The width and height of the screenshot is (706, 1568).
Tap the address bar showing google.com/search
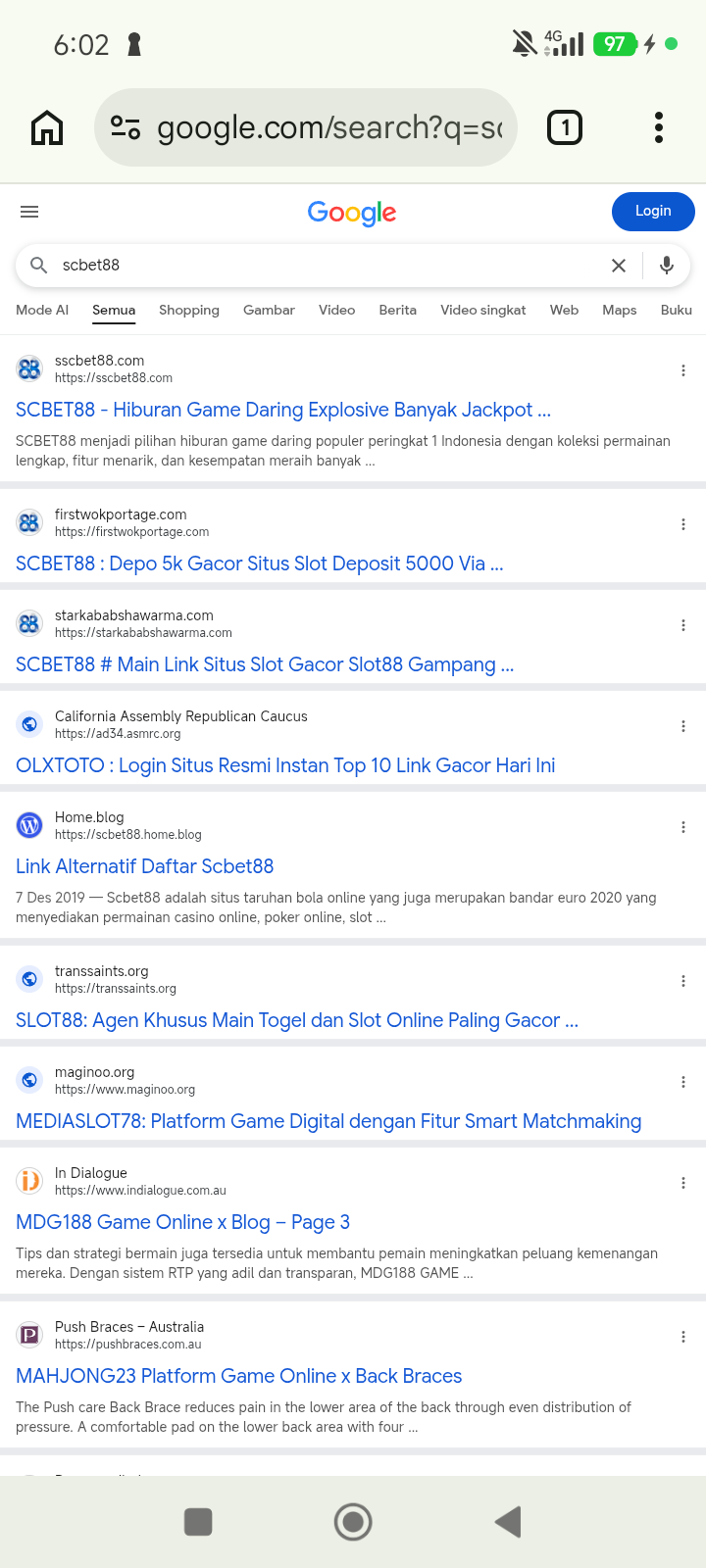(x=306, y=127)
